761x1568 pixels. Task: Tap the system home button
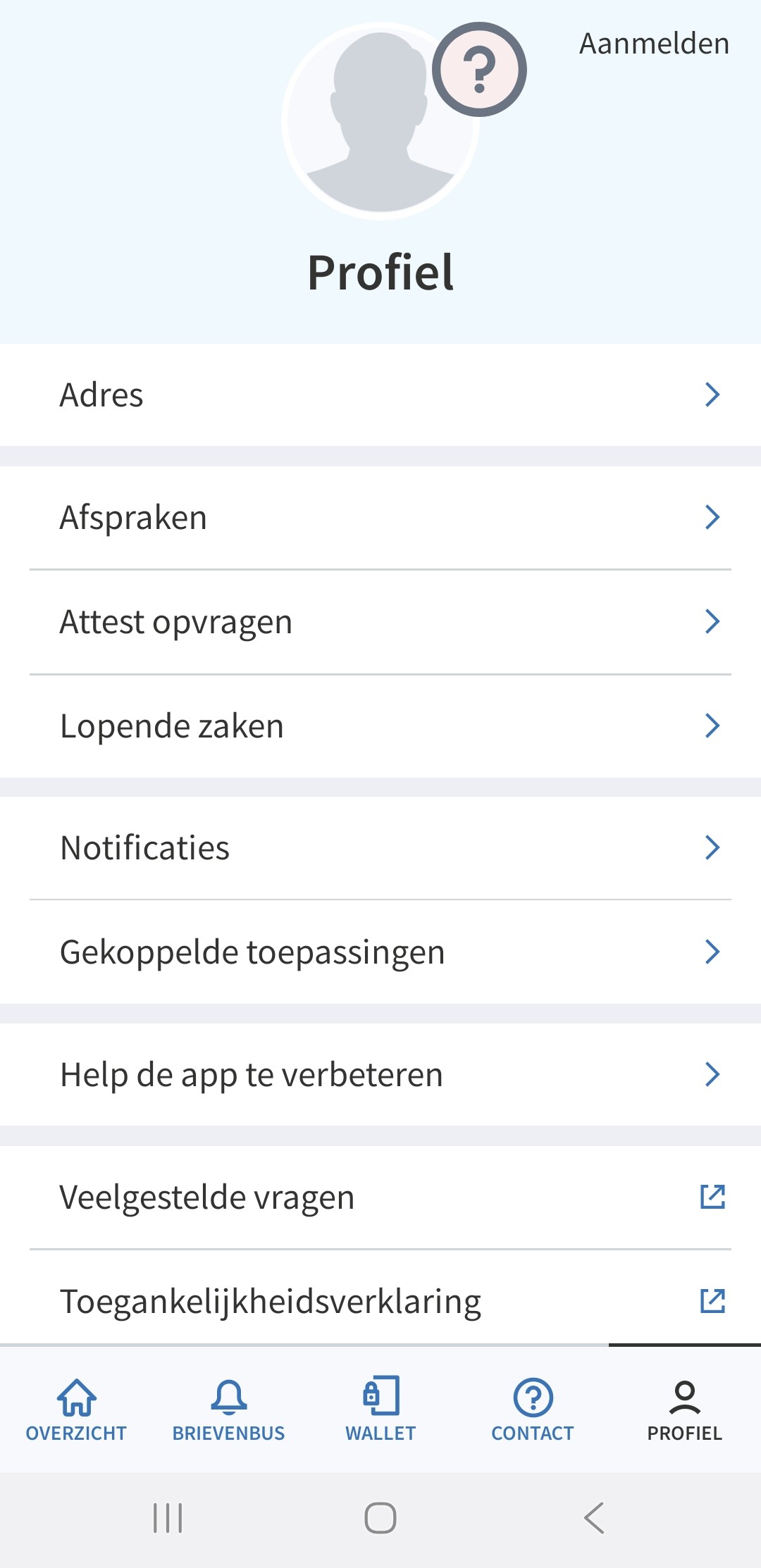380,1517
